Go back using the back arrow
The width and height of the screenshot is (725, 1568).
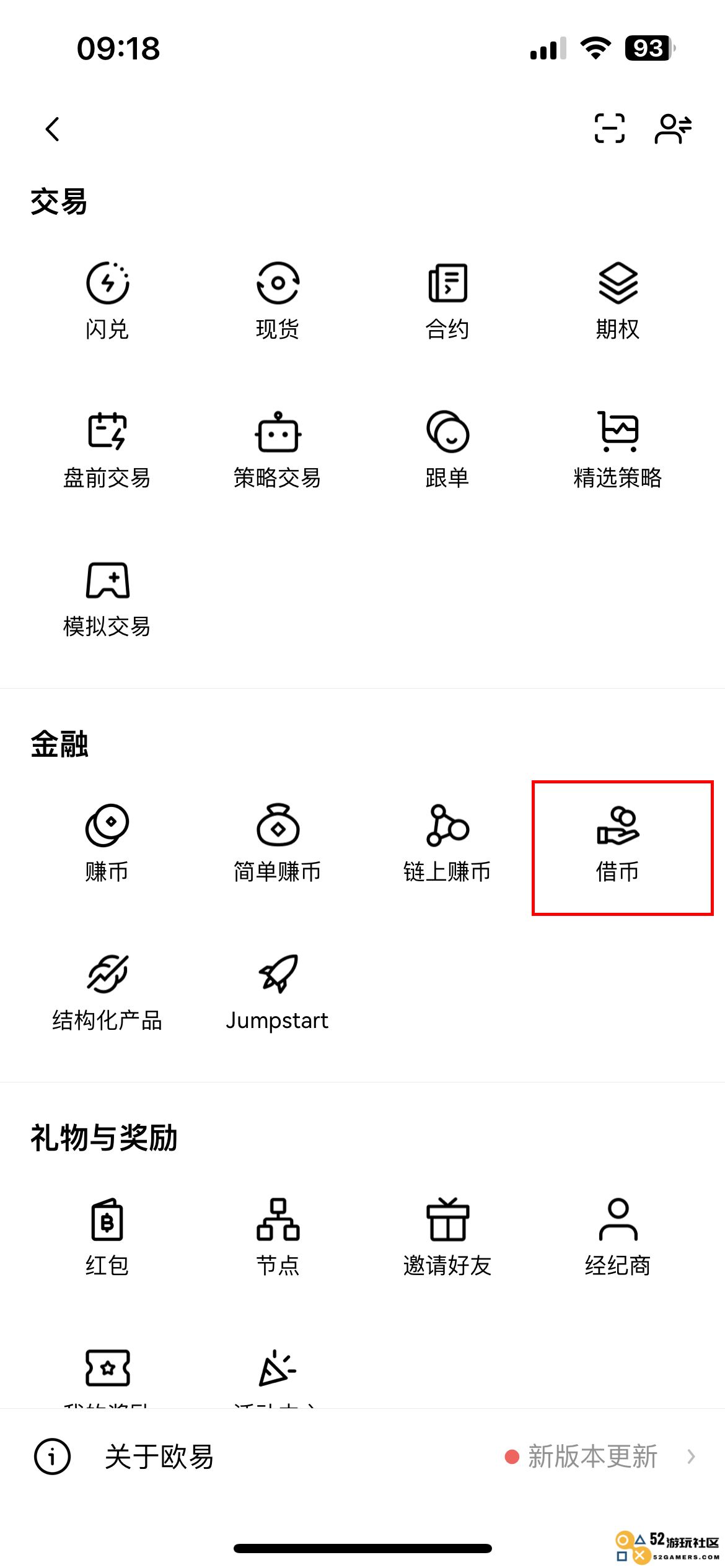pyautogui.click(x=53, y=129)
